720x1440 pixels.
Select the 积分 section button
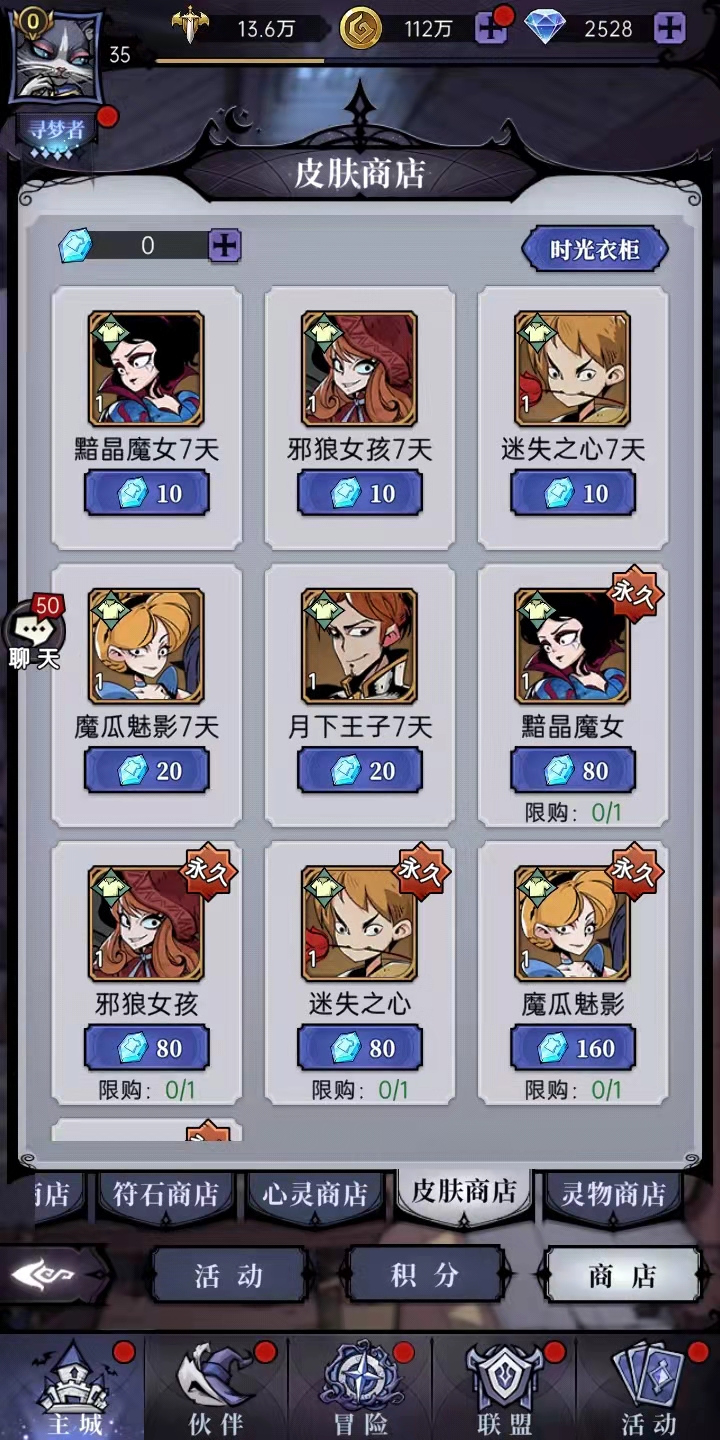tap(425, 1275)
